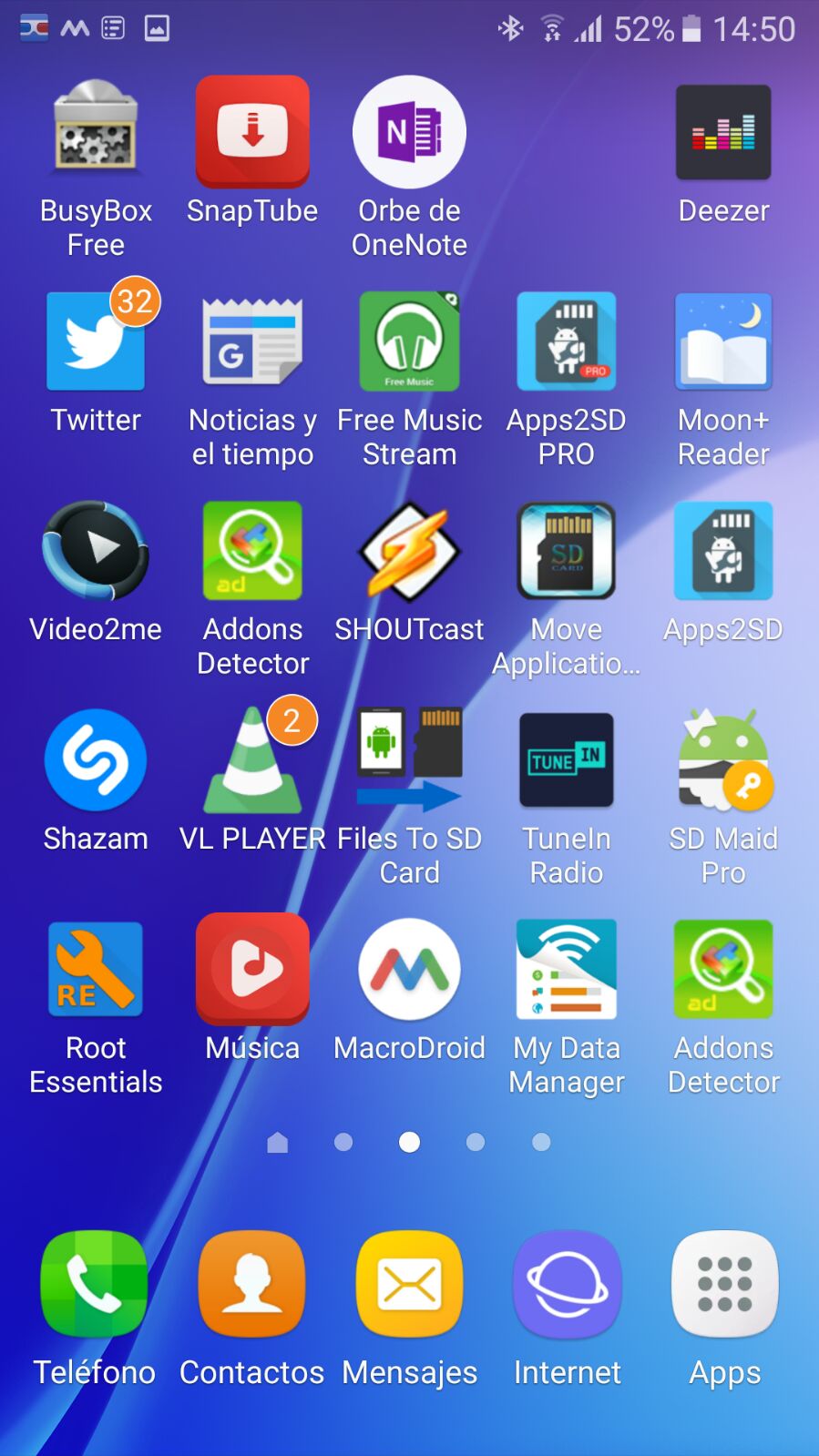819x1456 pixels.
Task: Open Moon+ Reader
Action: pyautogui.click(x=723, y=342)
